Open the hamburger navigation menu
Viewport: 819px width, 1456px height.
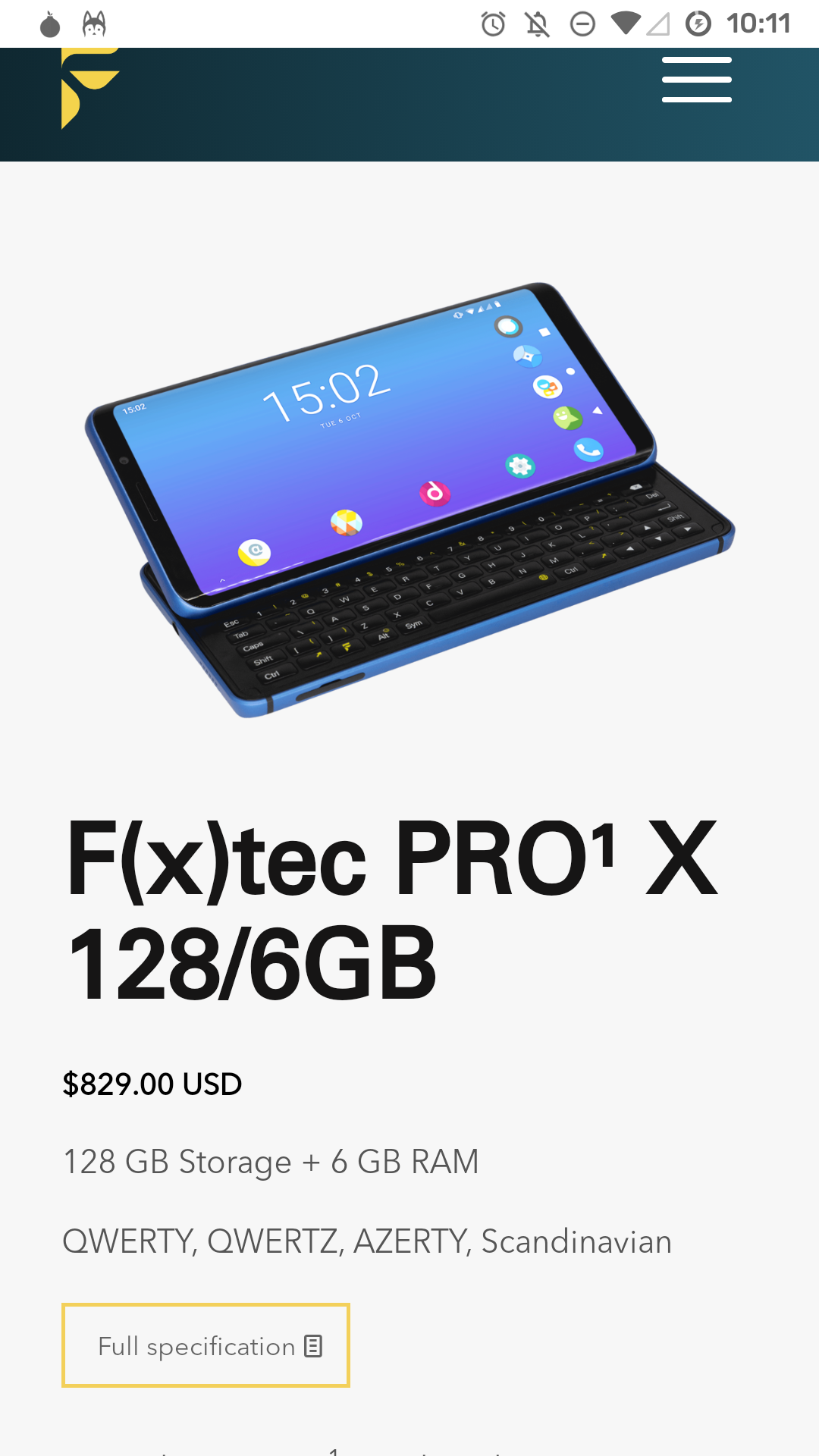696,80
